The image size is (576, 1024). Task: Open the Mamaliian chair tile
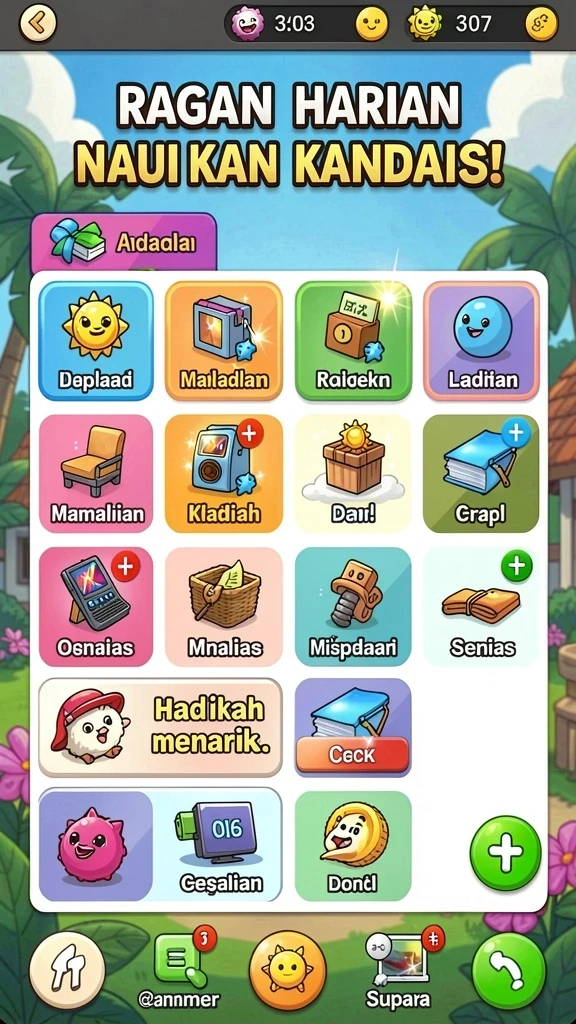[x=96, y=473]
